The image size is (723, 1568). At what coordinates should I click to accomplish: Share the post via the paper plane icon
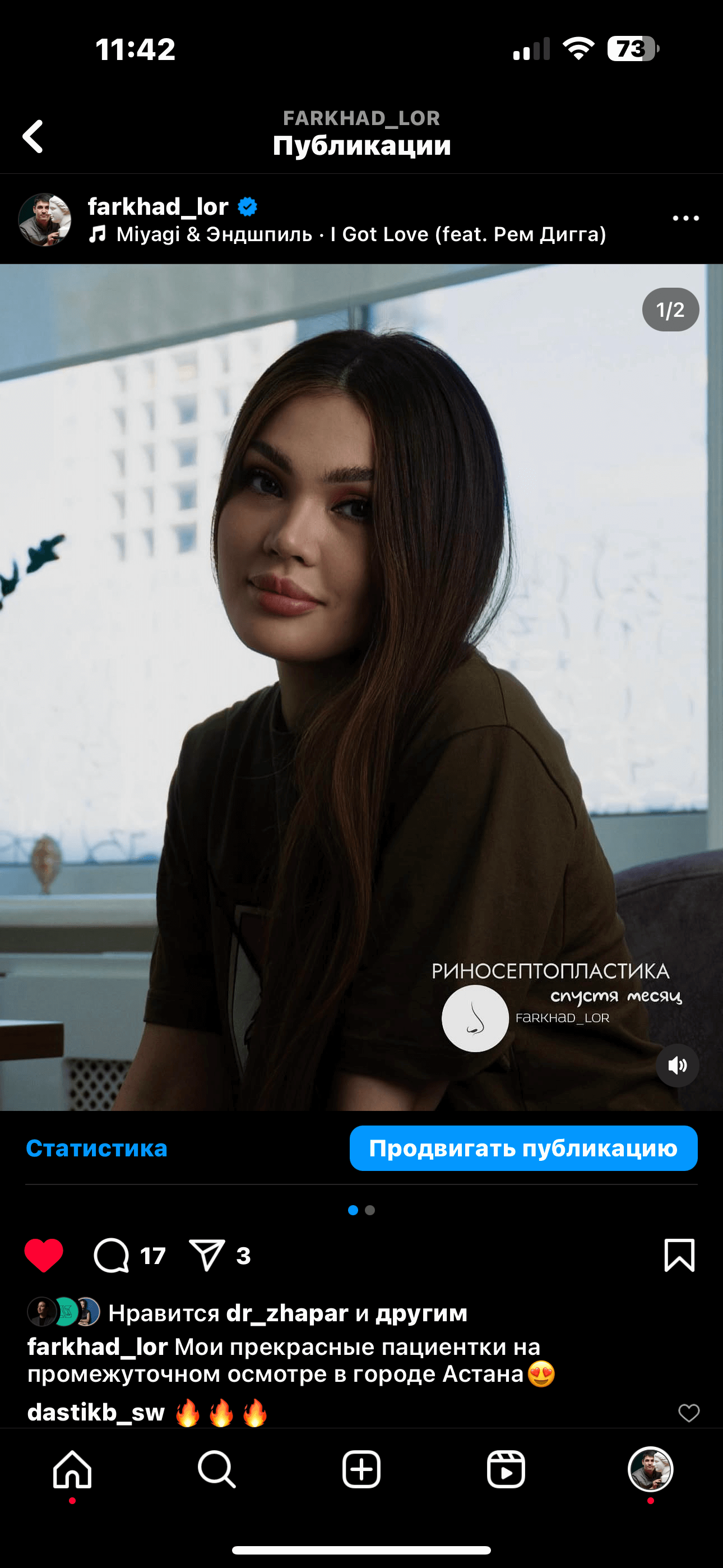coord(207,1255)
